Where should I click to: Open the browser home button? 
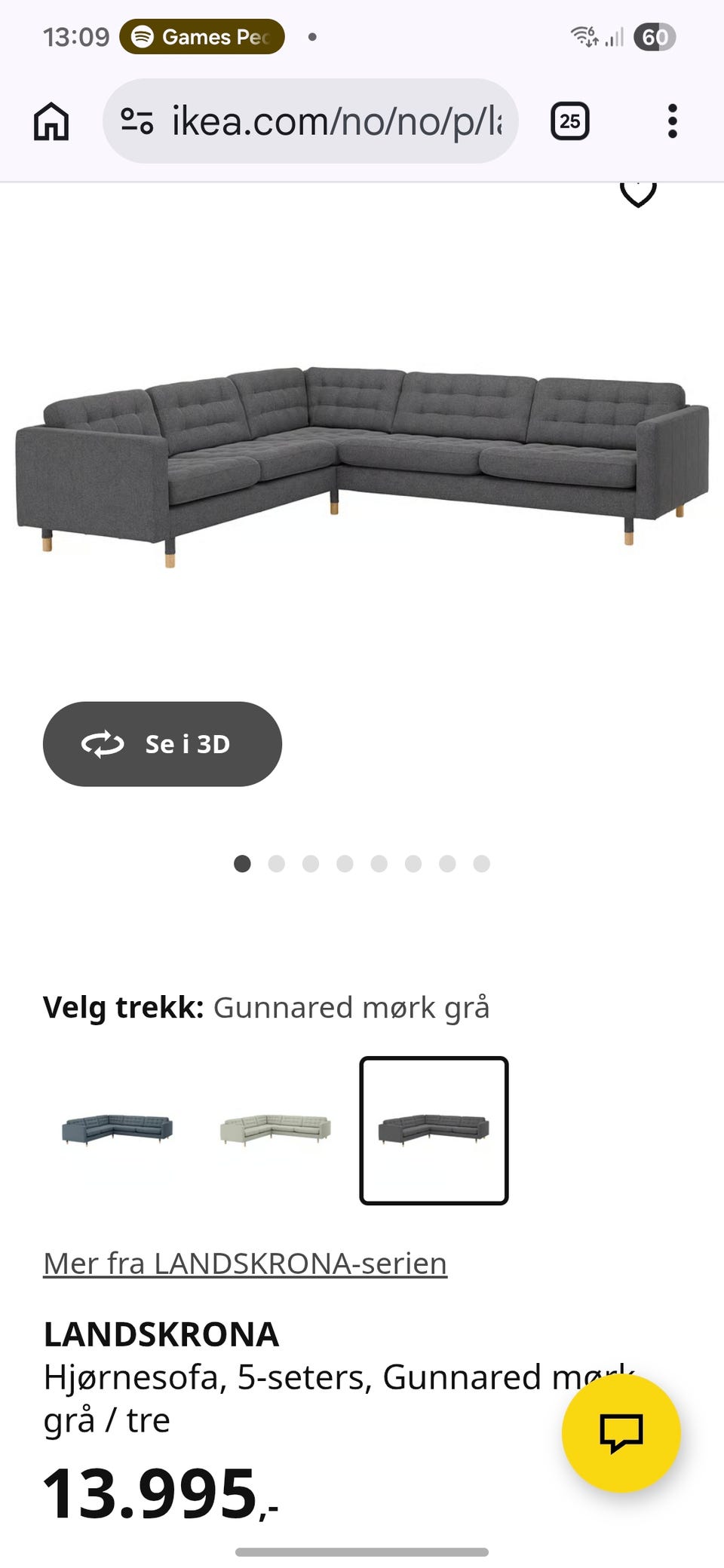pos(49,121)
